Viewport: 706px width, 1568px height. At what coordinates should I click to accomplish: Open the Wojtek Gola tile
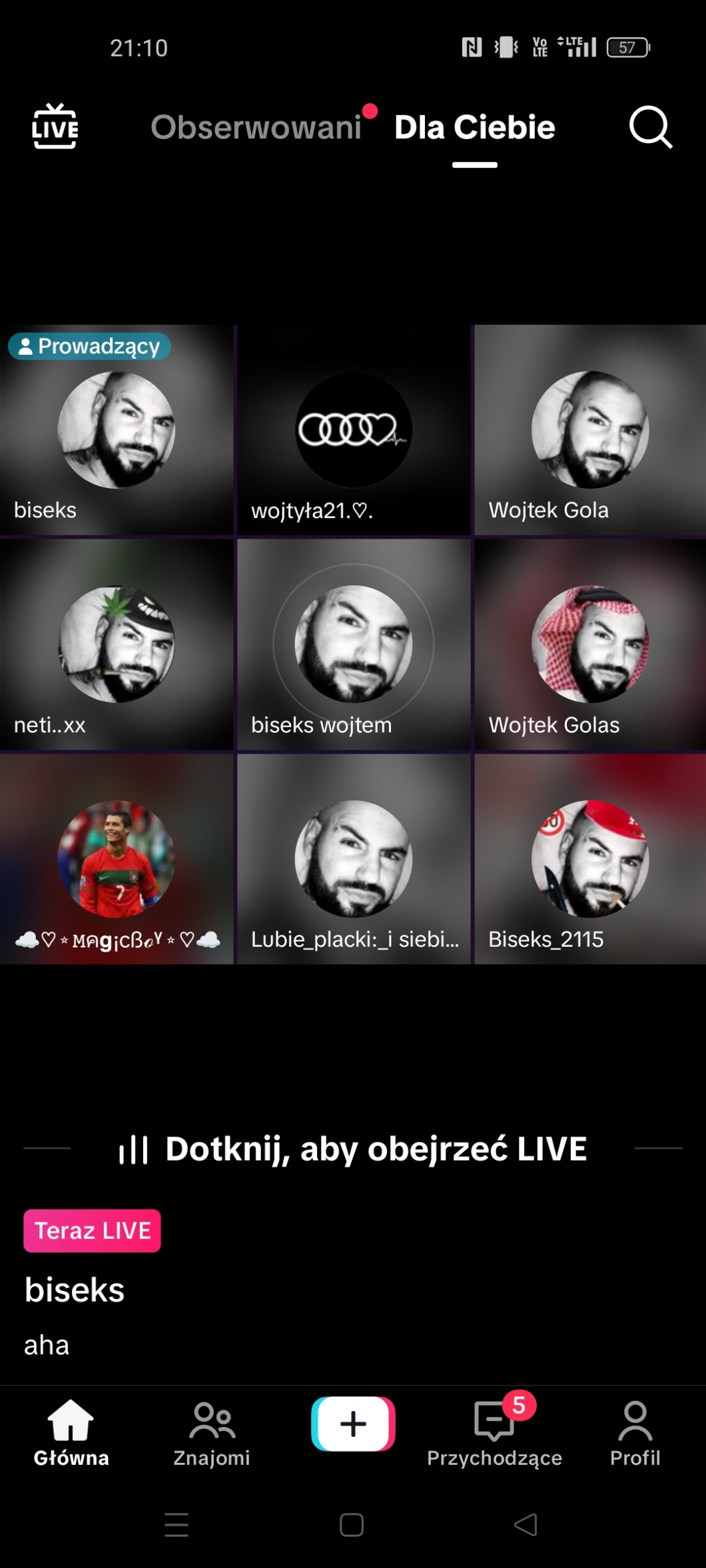pyautogui.click(x=590, y=430)
